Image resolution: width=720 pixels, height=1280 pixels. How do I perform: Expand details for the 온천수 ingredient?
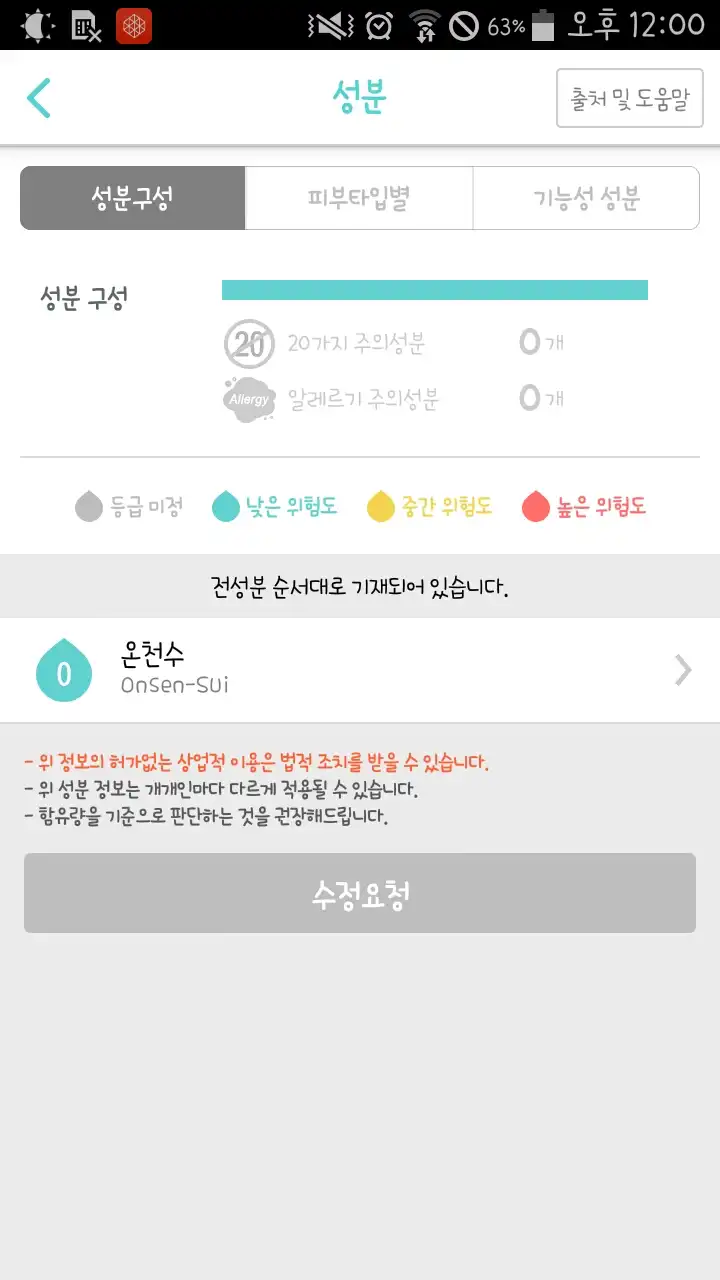pyautogui.click(x=682, y=670)
